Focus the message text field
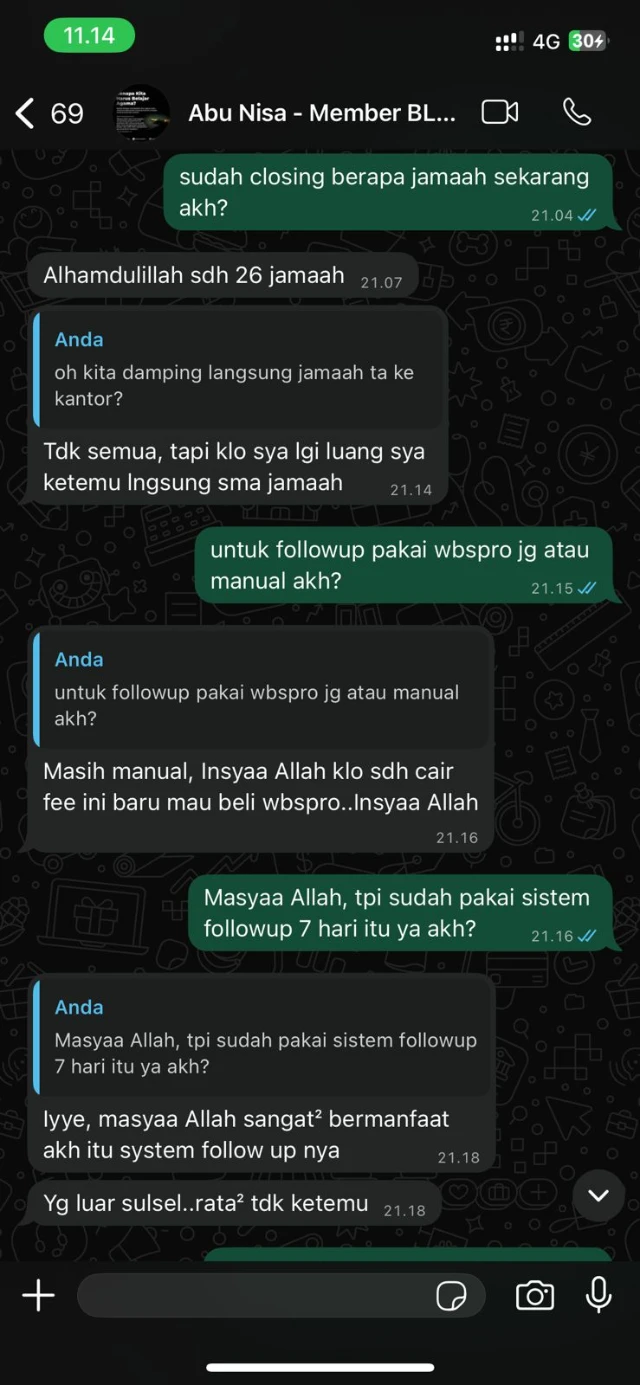The height and width of the screenshot is (1385, 640). coord(250,1296)
